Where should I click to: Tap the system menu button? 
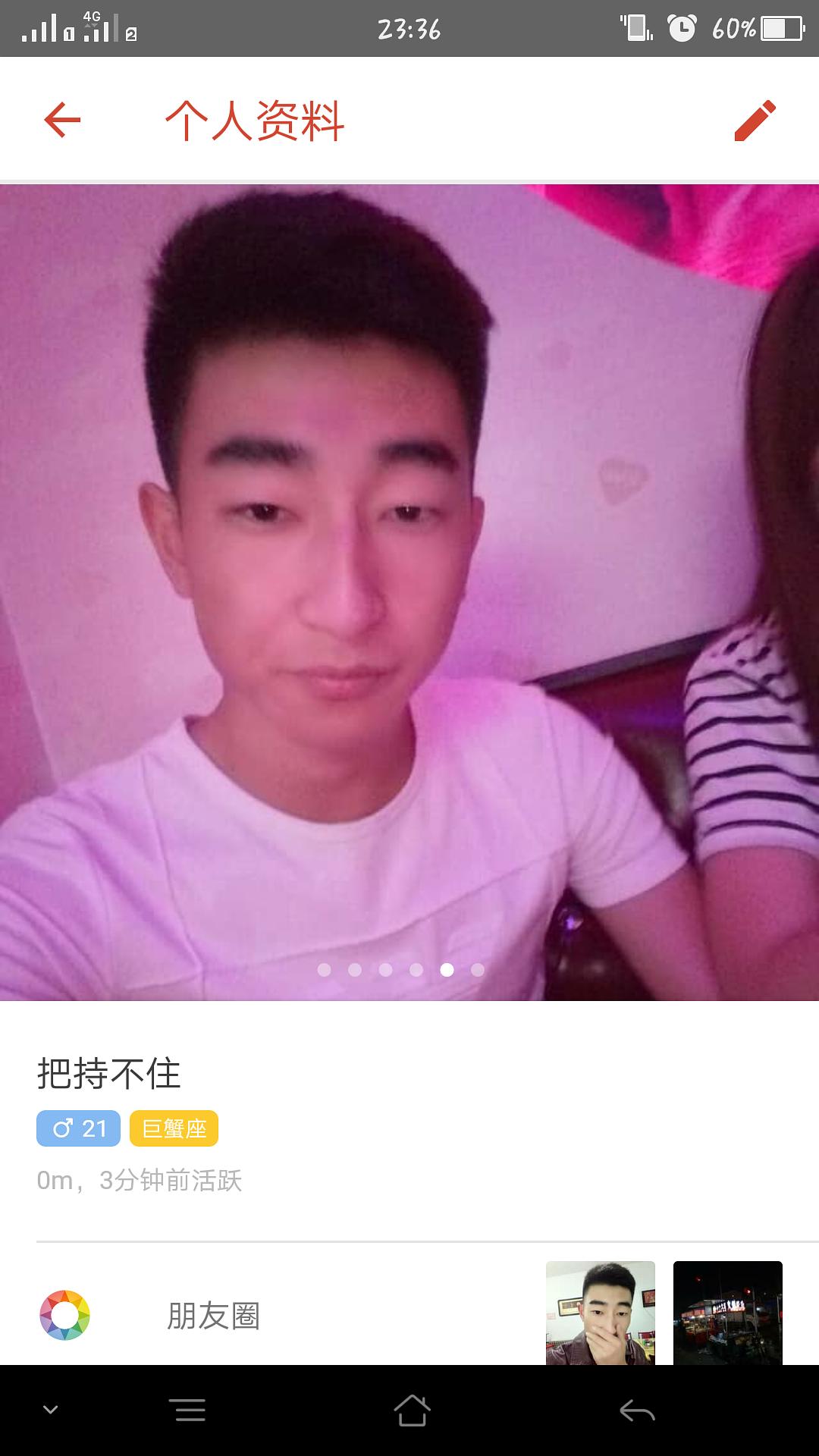pos(190,1410)
